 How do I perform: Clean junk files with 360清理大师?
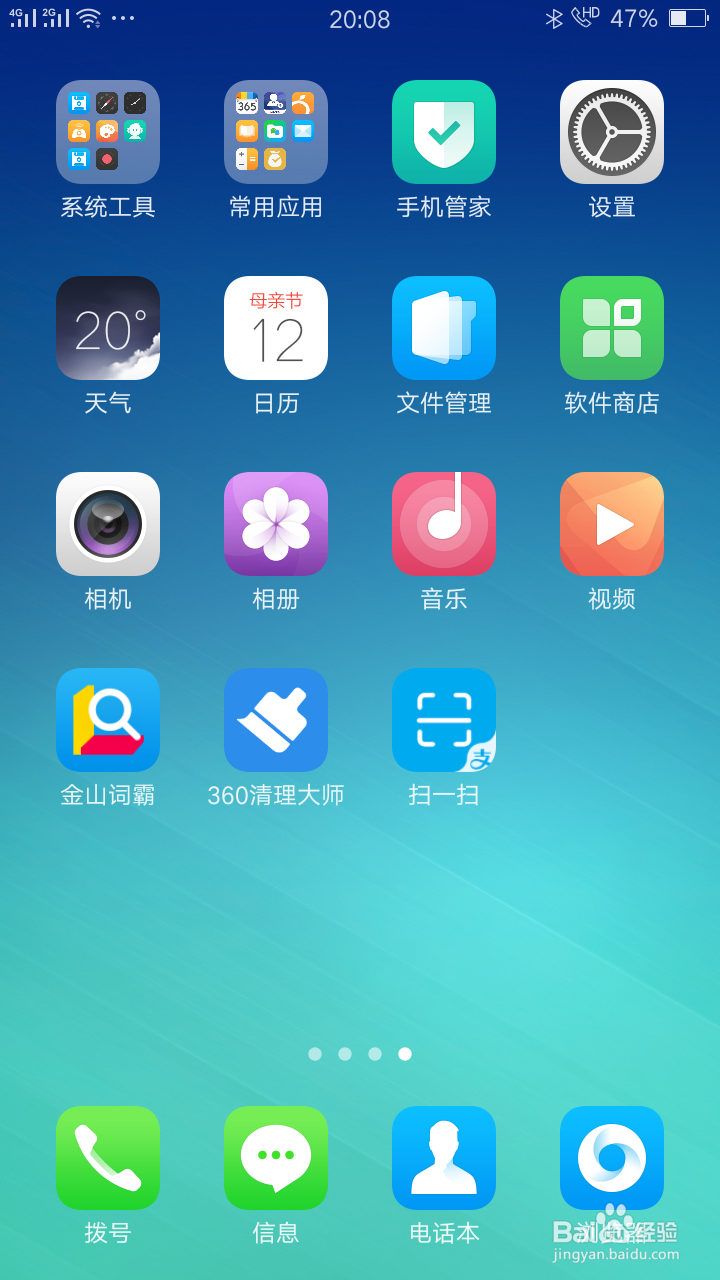point(276,720)
